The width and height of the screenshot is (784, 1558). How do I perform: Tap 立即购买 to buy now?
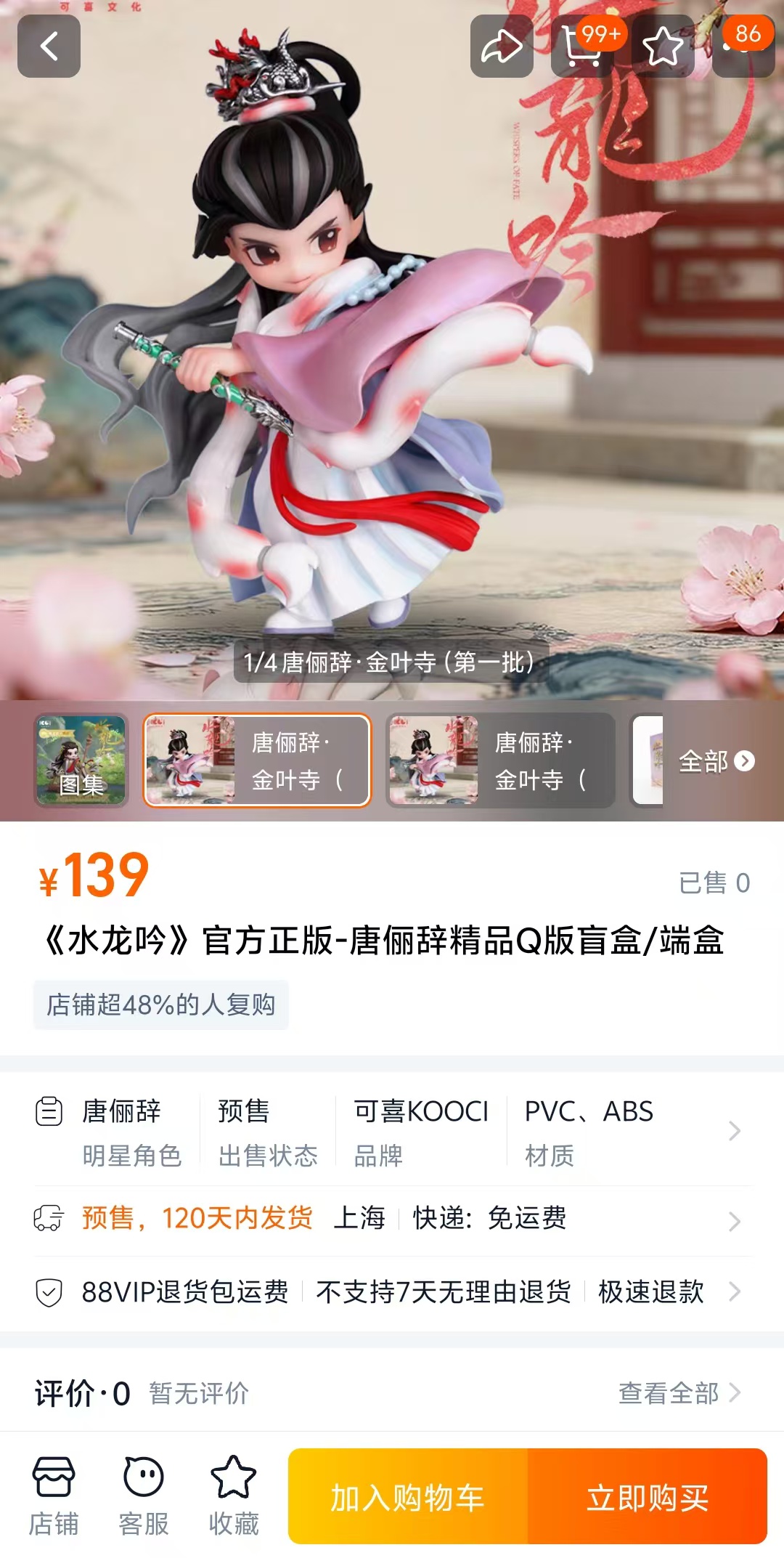648,1497
